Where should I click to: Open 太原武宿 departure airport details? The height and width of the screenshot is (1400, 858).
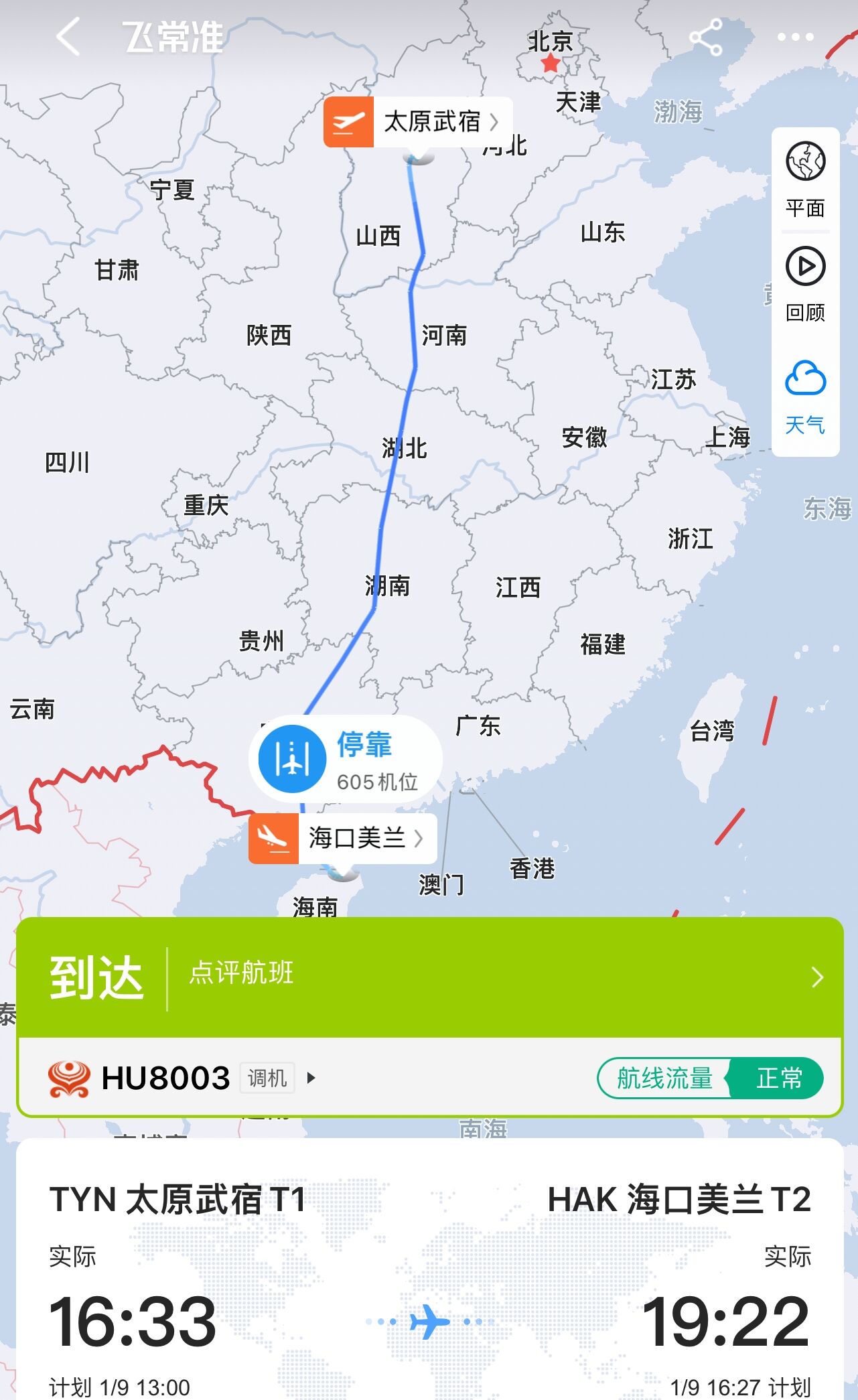(418, 122)
